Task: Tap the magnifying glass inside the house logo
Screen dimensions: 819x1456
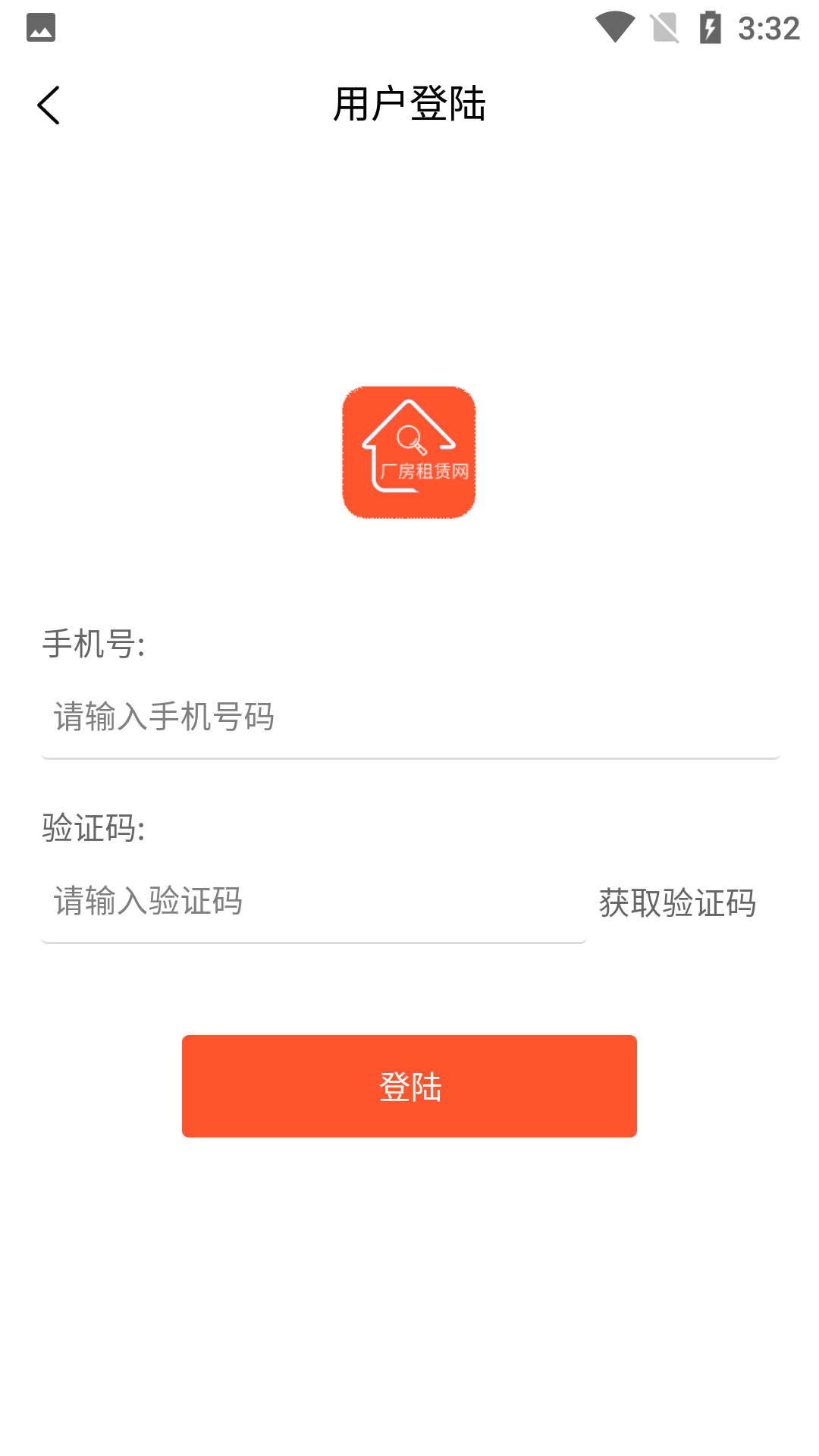Action: point(409,436)
